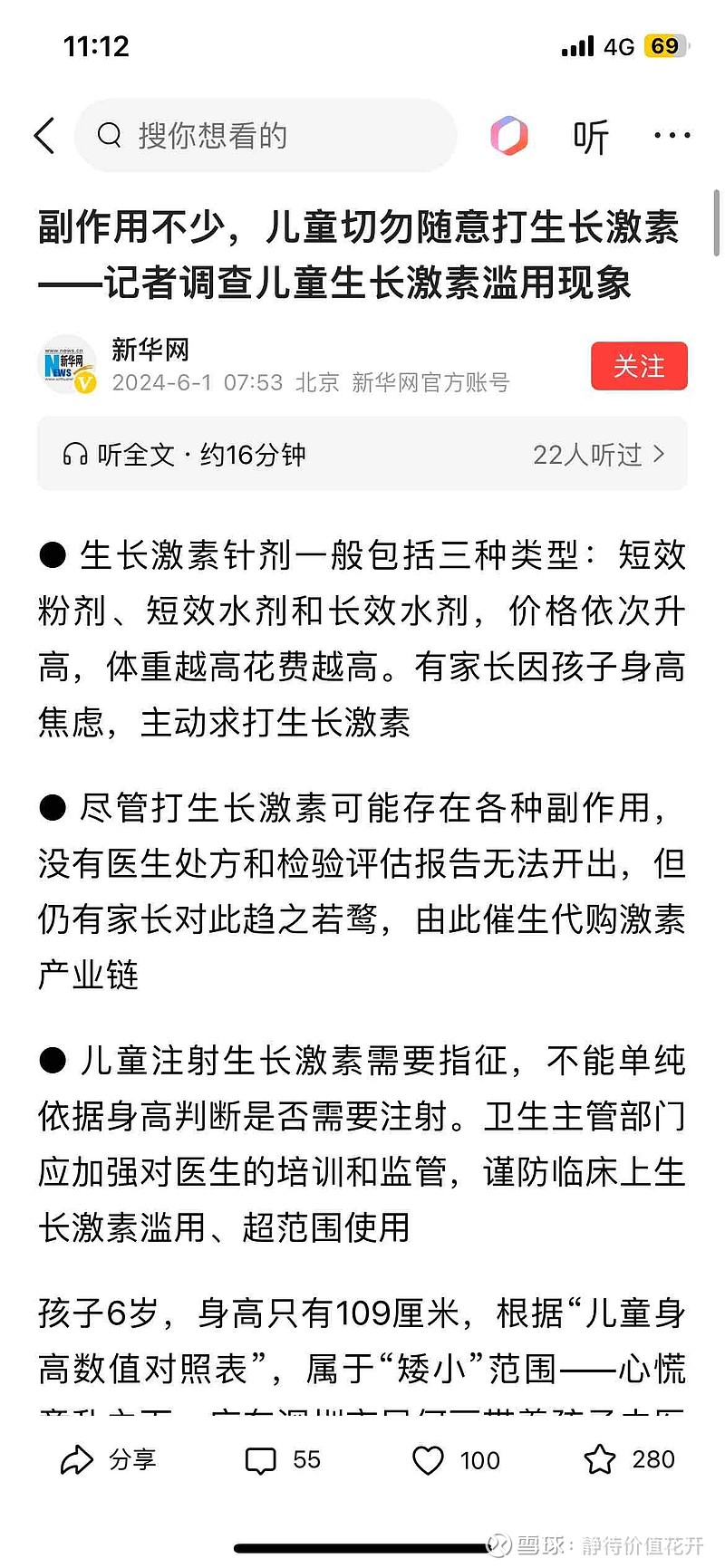The image size is (725, 1568).
Task: Tap the 听 listen icon to play article audio
Action: [590, 135]
